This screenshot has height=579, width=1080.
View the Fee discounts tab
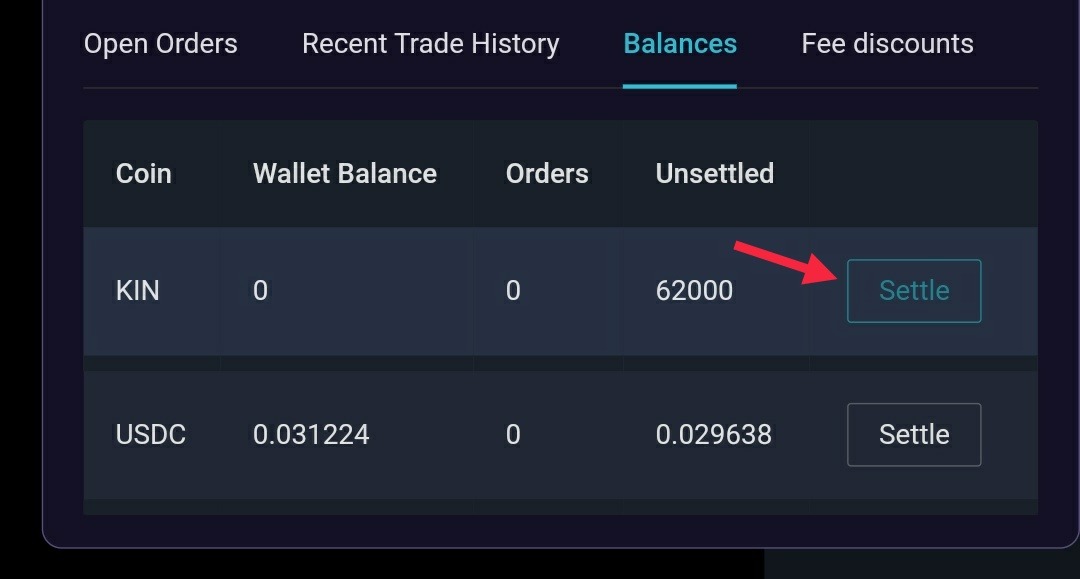[887, 44]
